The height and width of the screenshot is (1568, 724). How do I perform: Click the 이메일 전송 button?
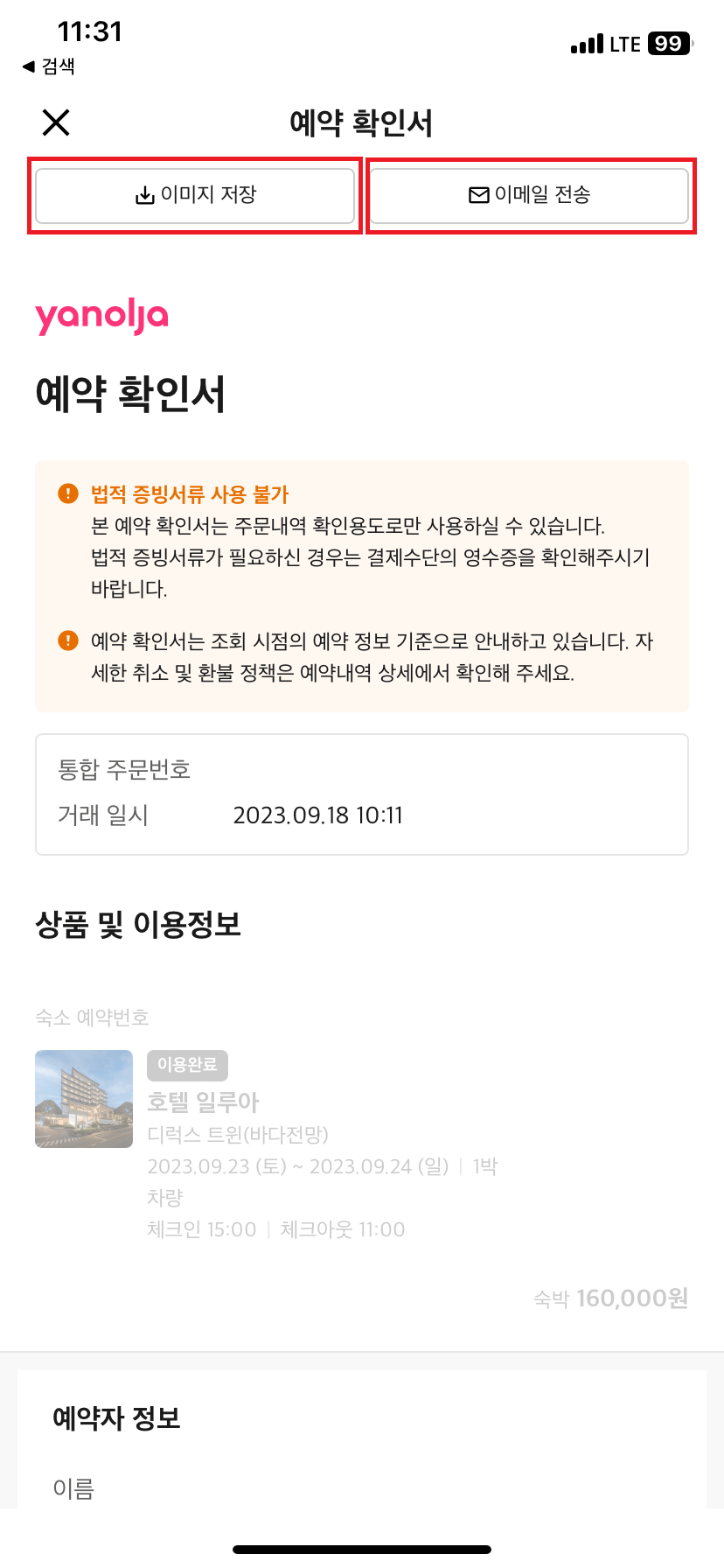[529, 195]
